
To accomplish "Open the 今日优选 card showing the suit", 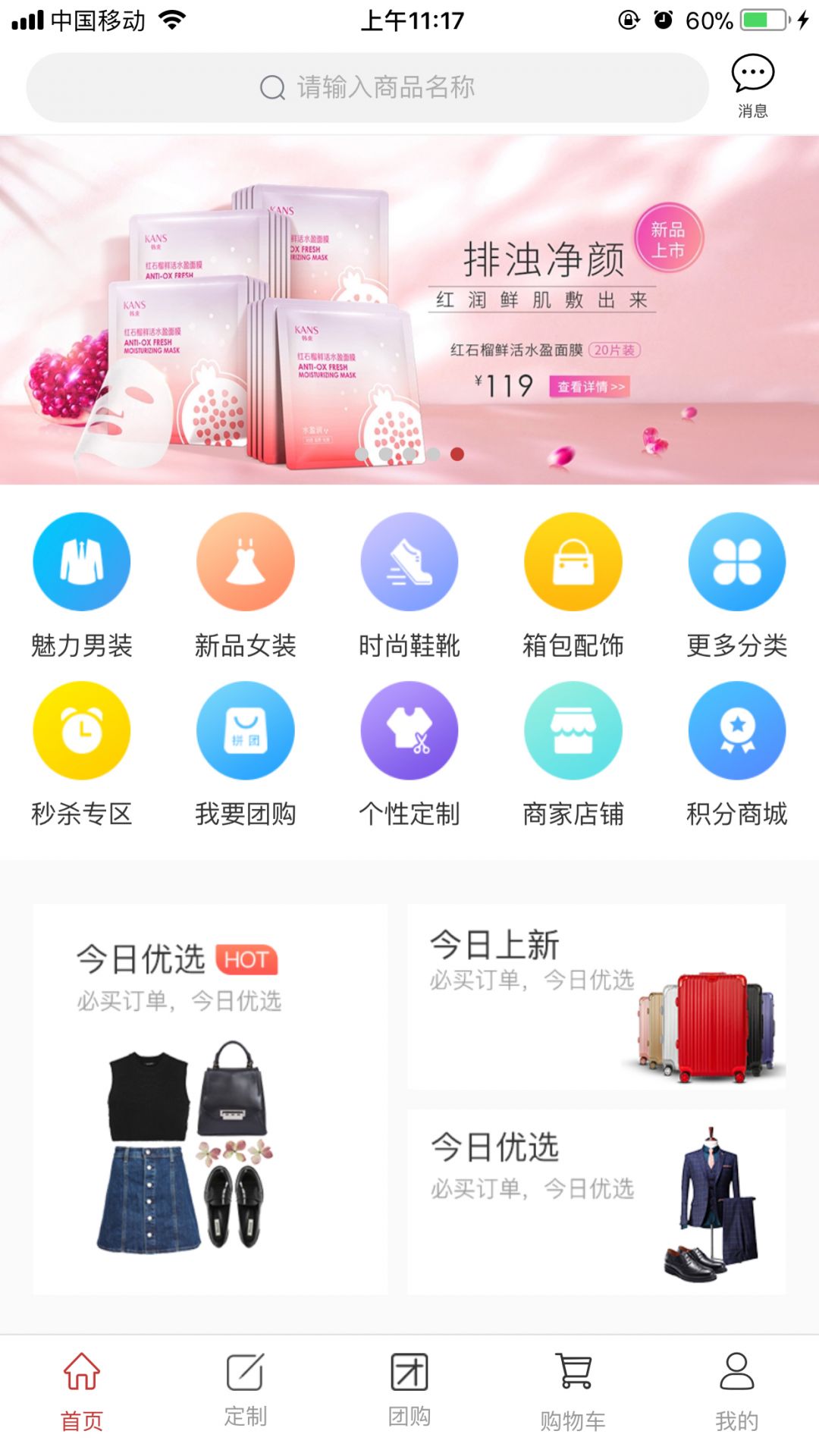I will click(x=597, y=1202).
